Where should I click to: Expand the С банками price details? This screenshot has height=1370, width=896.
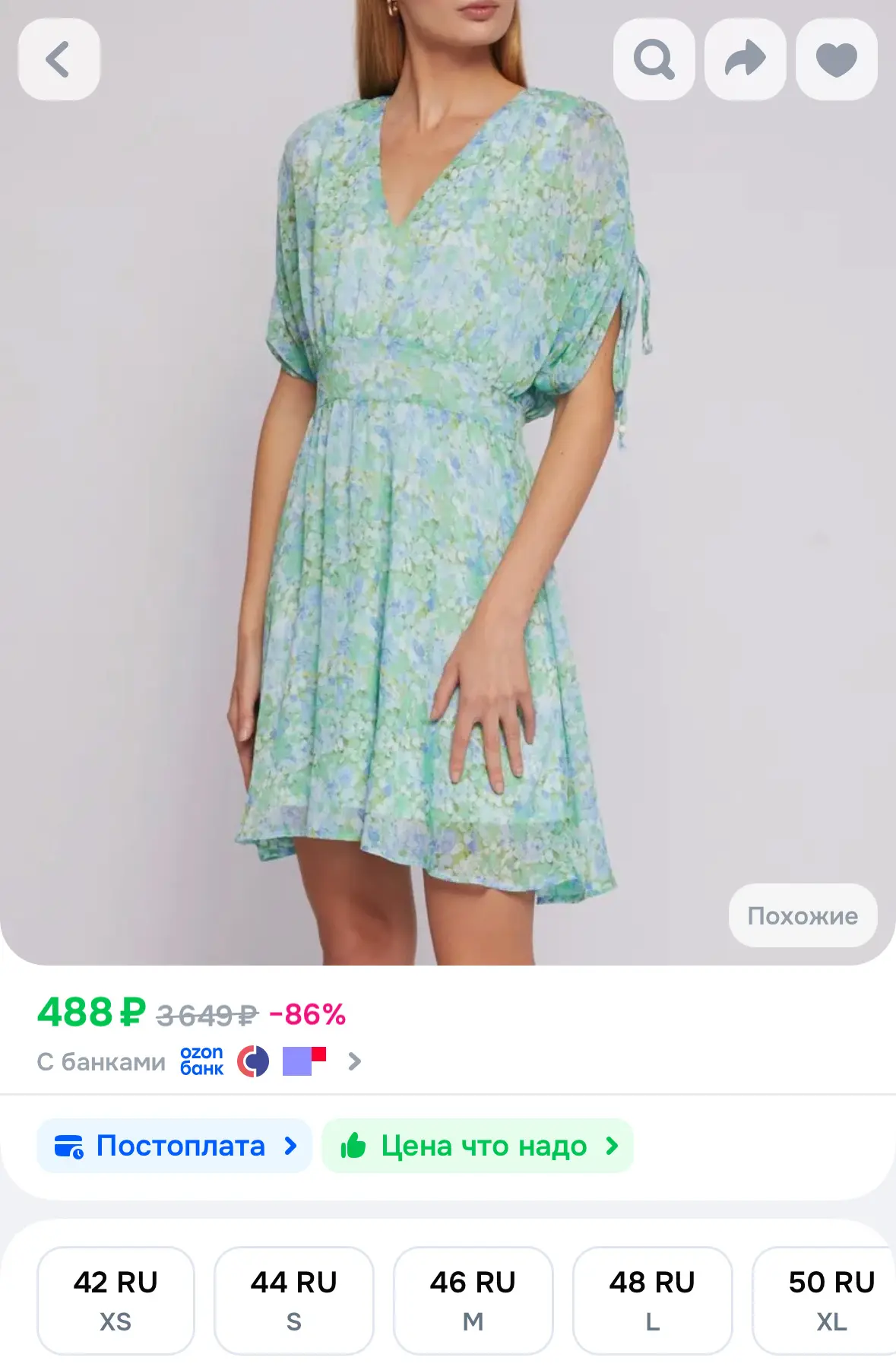199,1061
